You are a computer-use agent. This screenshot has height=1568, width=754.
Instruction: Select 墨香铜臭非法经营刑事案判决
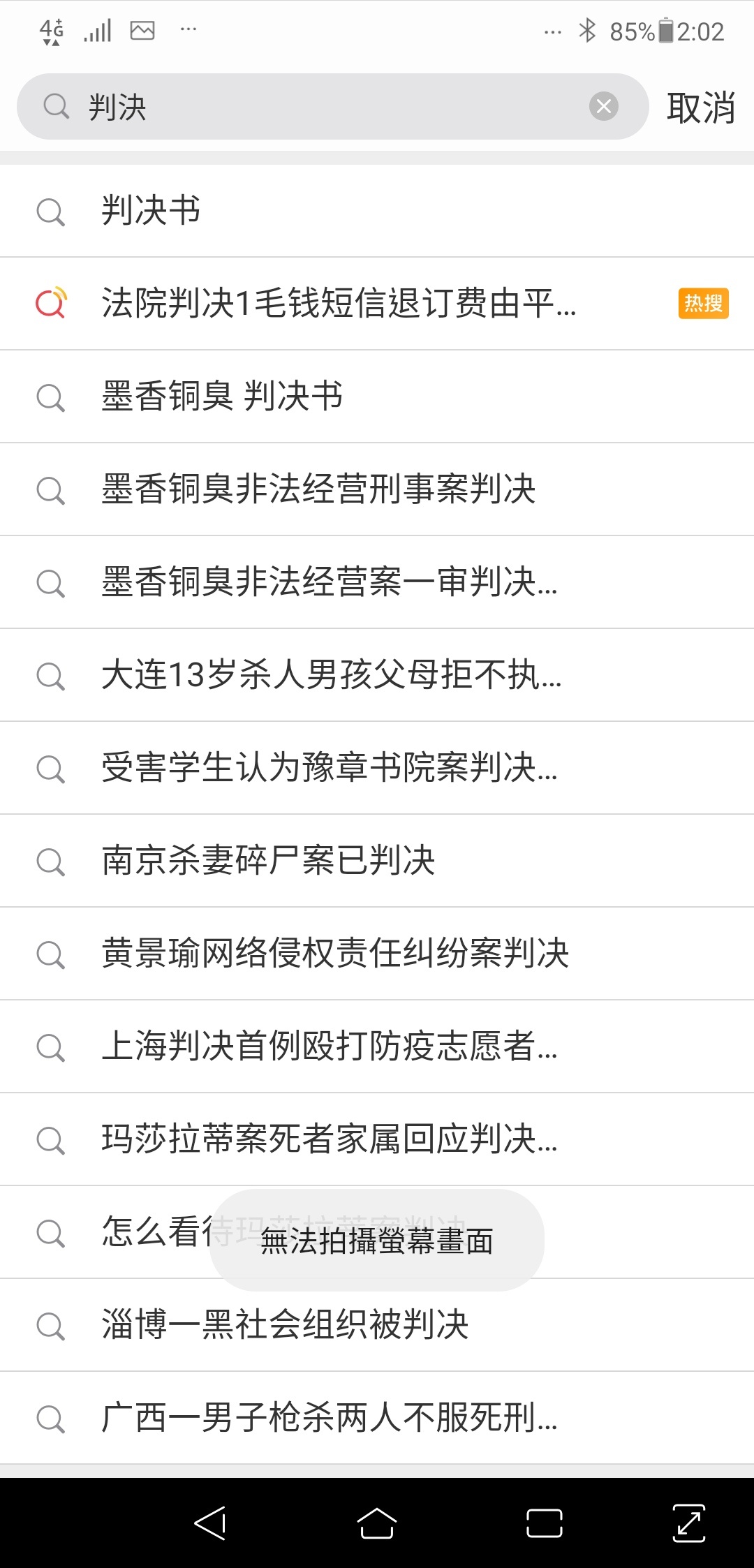[377, 489]
